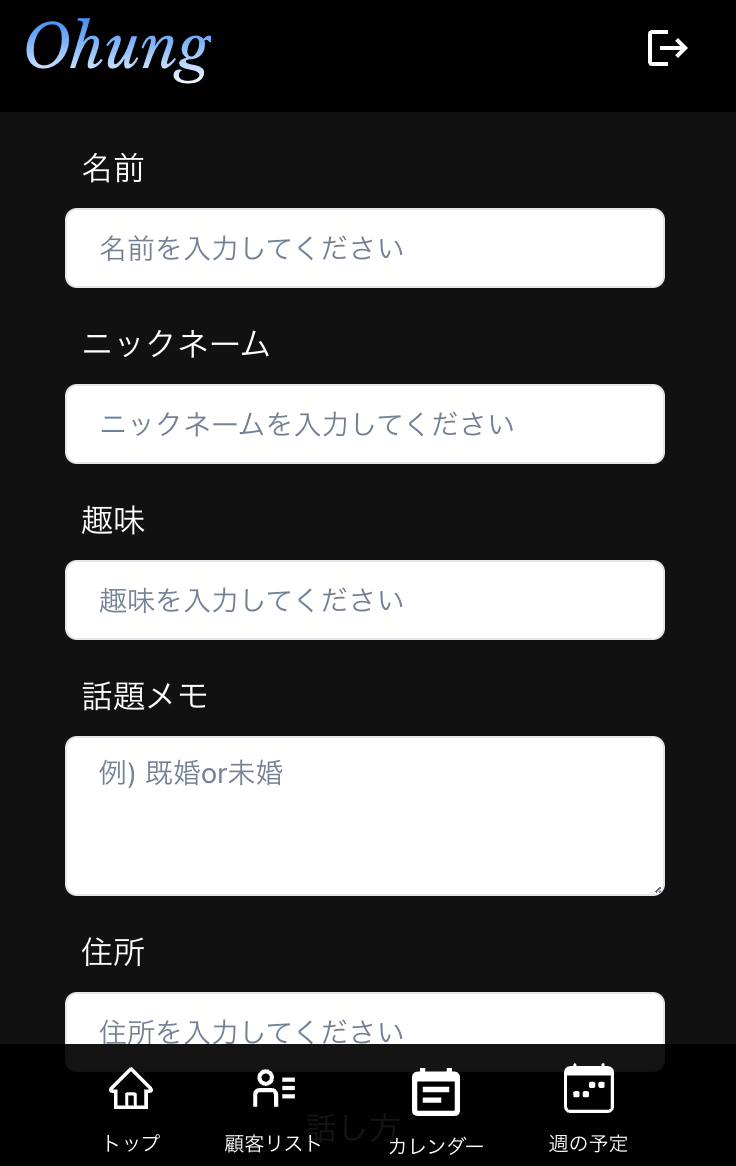Open the Ohung logo home link
The width and height of the screenshot is (736, 1166).
coord(118,48)
